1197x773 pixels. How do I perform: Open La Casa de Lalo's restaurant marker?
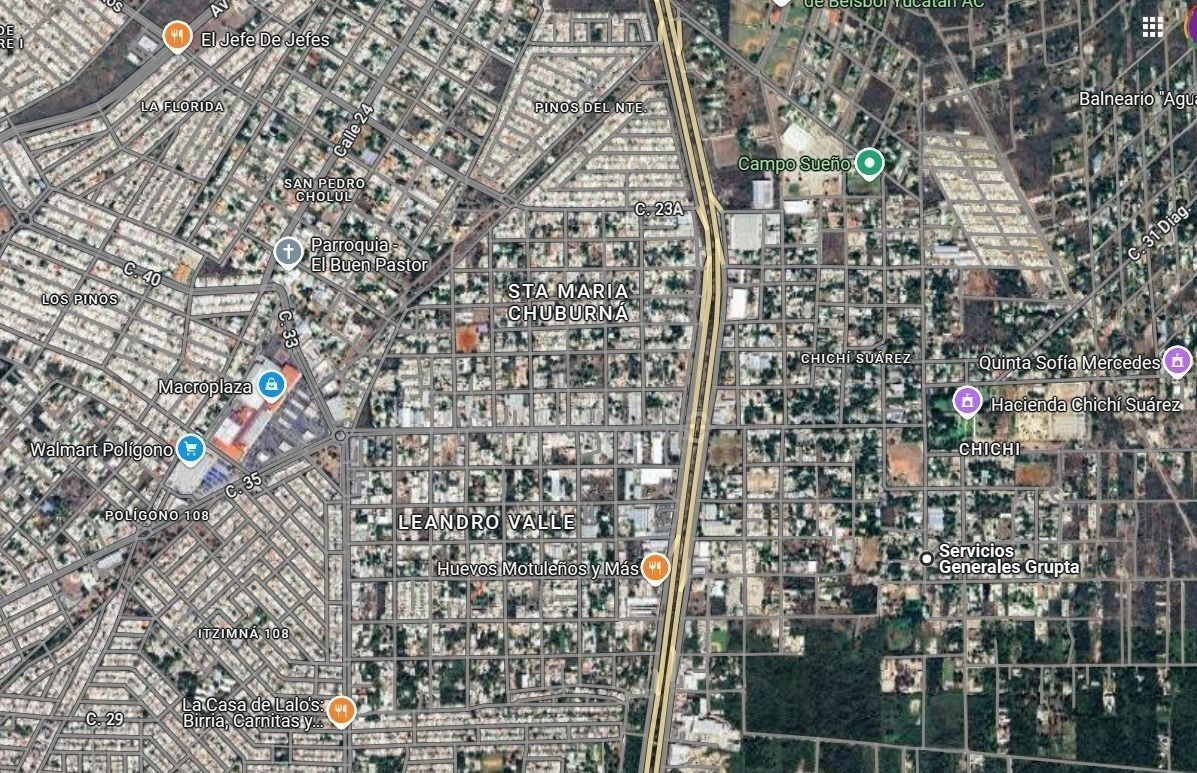[x=341, y=711]
